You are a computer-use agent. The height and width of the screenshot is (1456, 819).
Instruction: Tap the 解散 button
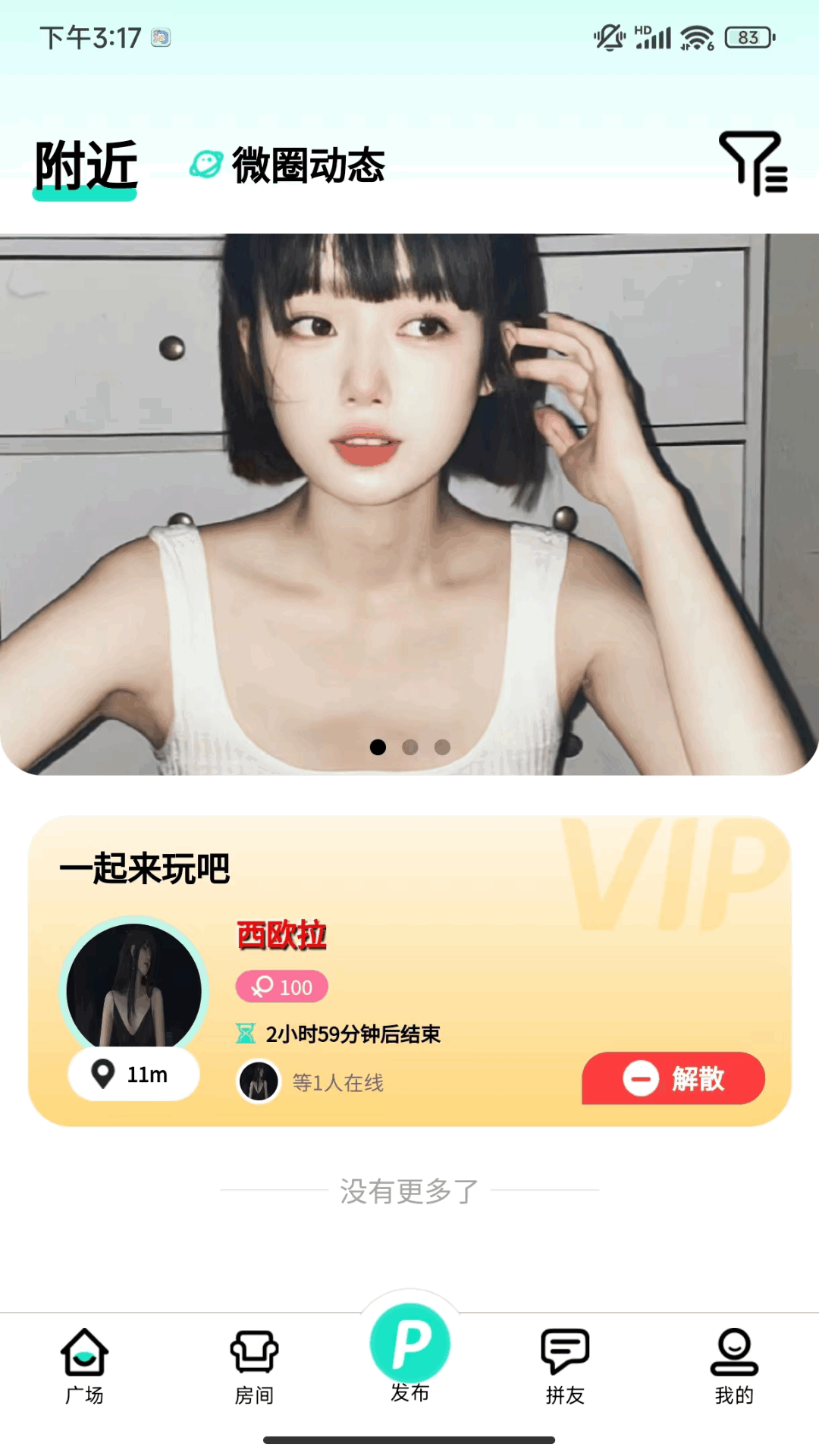click(x=673, y=1078)
